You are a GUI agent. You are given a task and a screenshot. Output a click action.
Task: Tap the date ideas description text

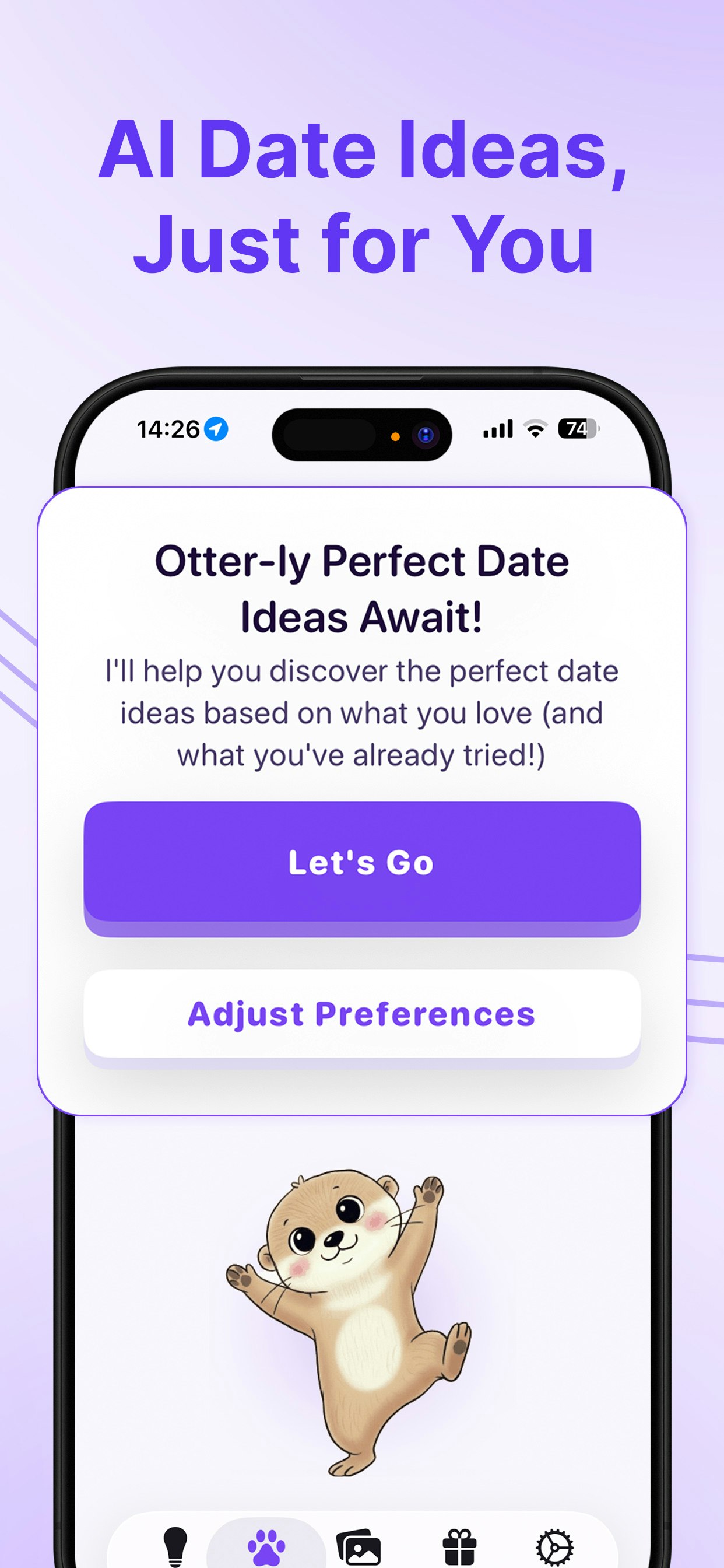[x=362, y=712]
